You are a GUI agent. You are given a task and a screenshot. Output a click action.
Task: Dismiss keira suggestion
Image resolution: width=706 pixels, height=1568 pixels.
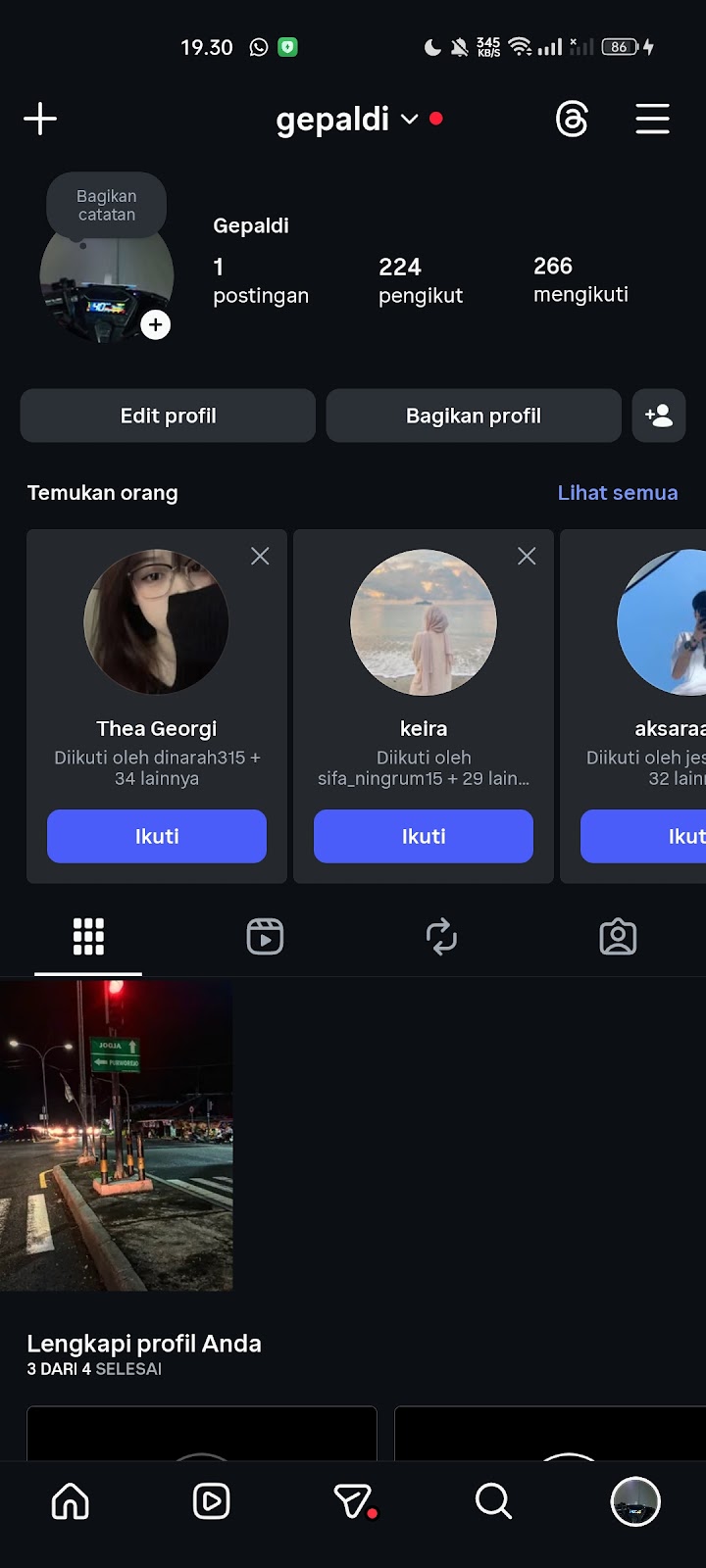tap(527, 557)
